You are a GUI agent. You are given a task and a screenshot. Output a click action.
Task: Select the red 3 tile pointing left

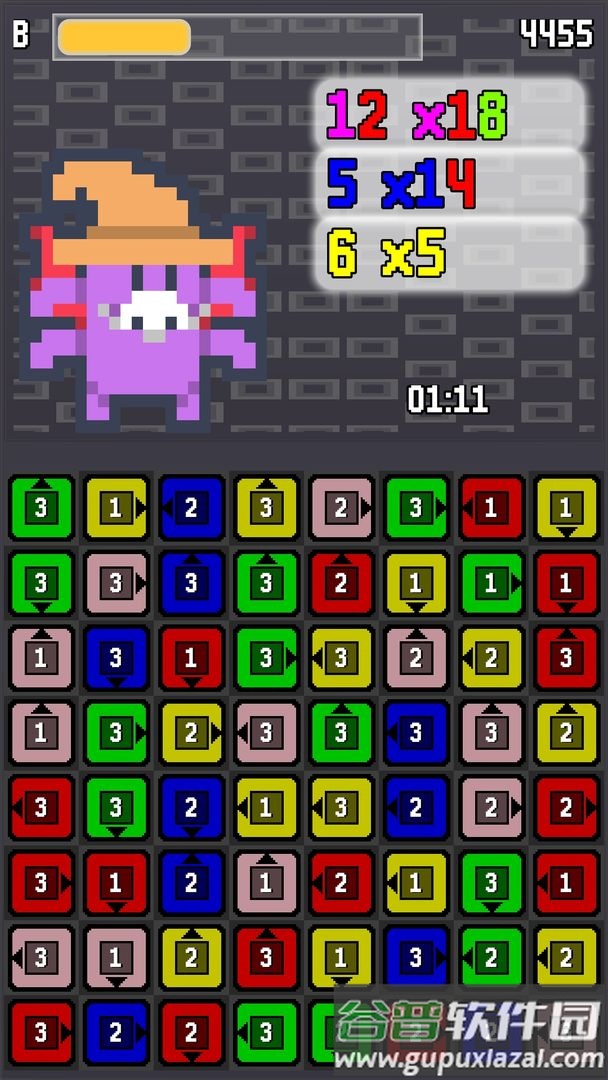[41, 808]
